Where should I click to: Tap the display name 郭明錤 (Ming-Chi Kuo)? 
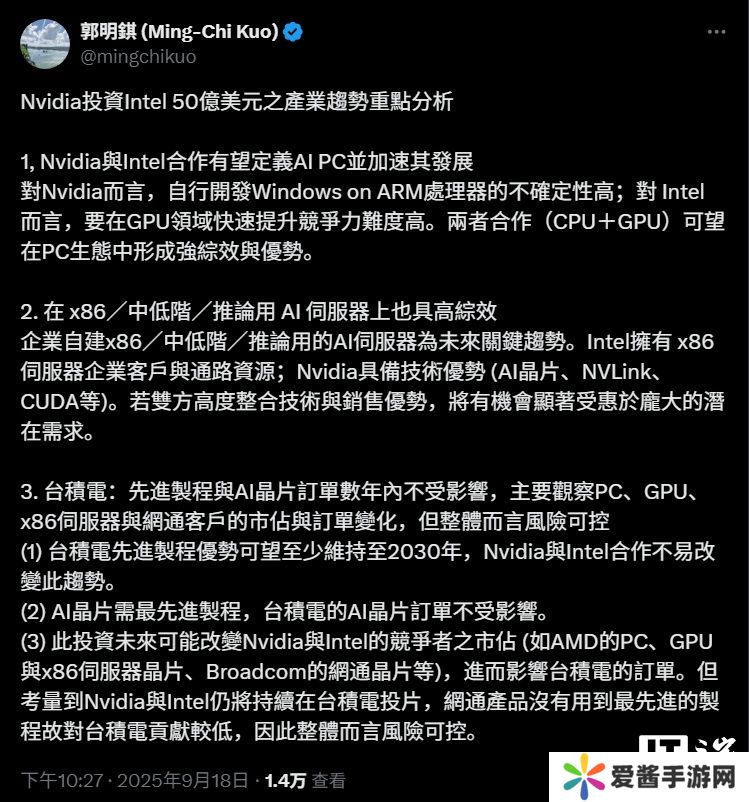(179, 31)
